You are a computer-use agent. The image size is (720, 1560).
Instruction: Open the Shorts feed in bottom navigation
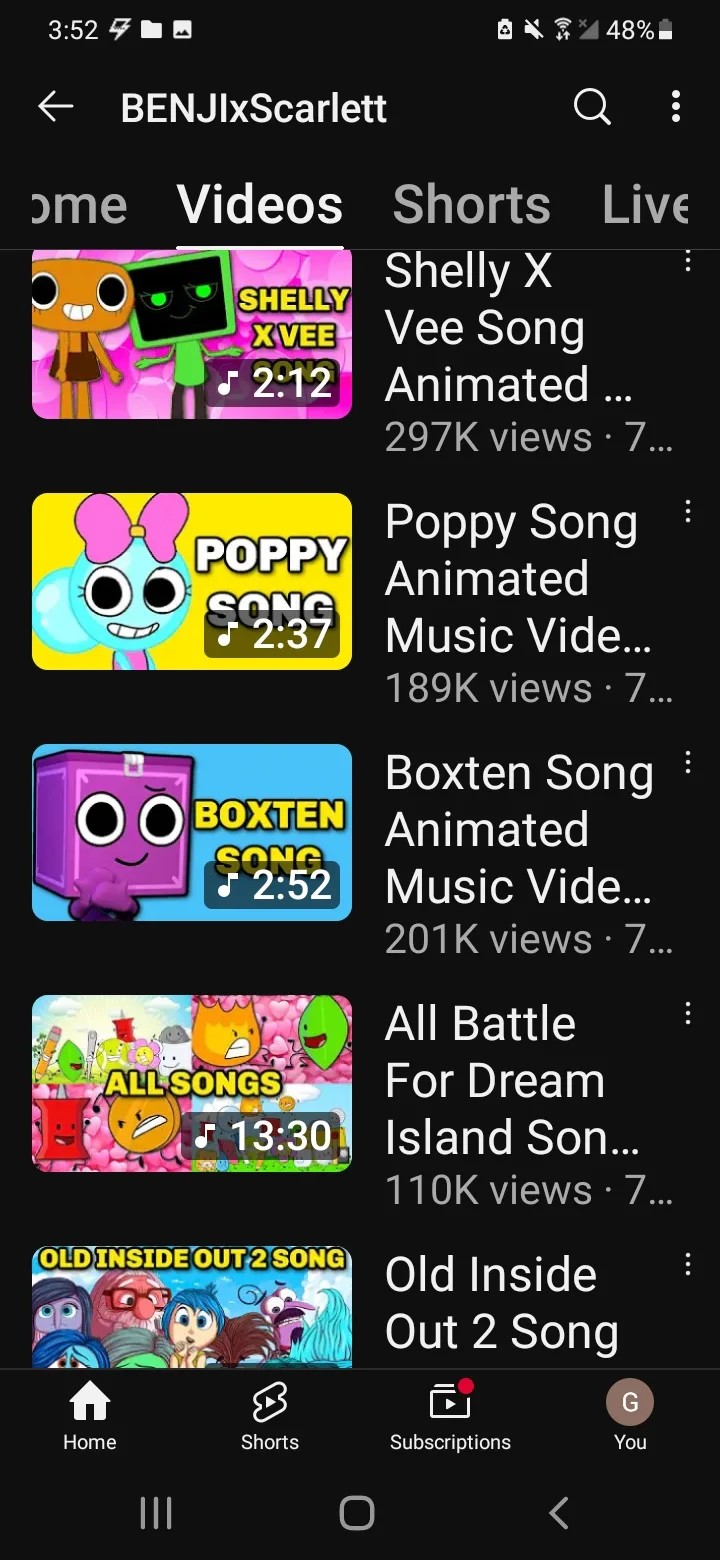(270, 1416)
